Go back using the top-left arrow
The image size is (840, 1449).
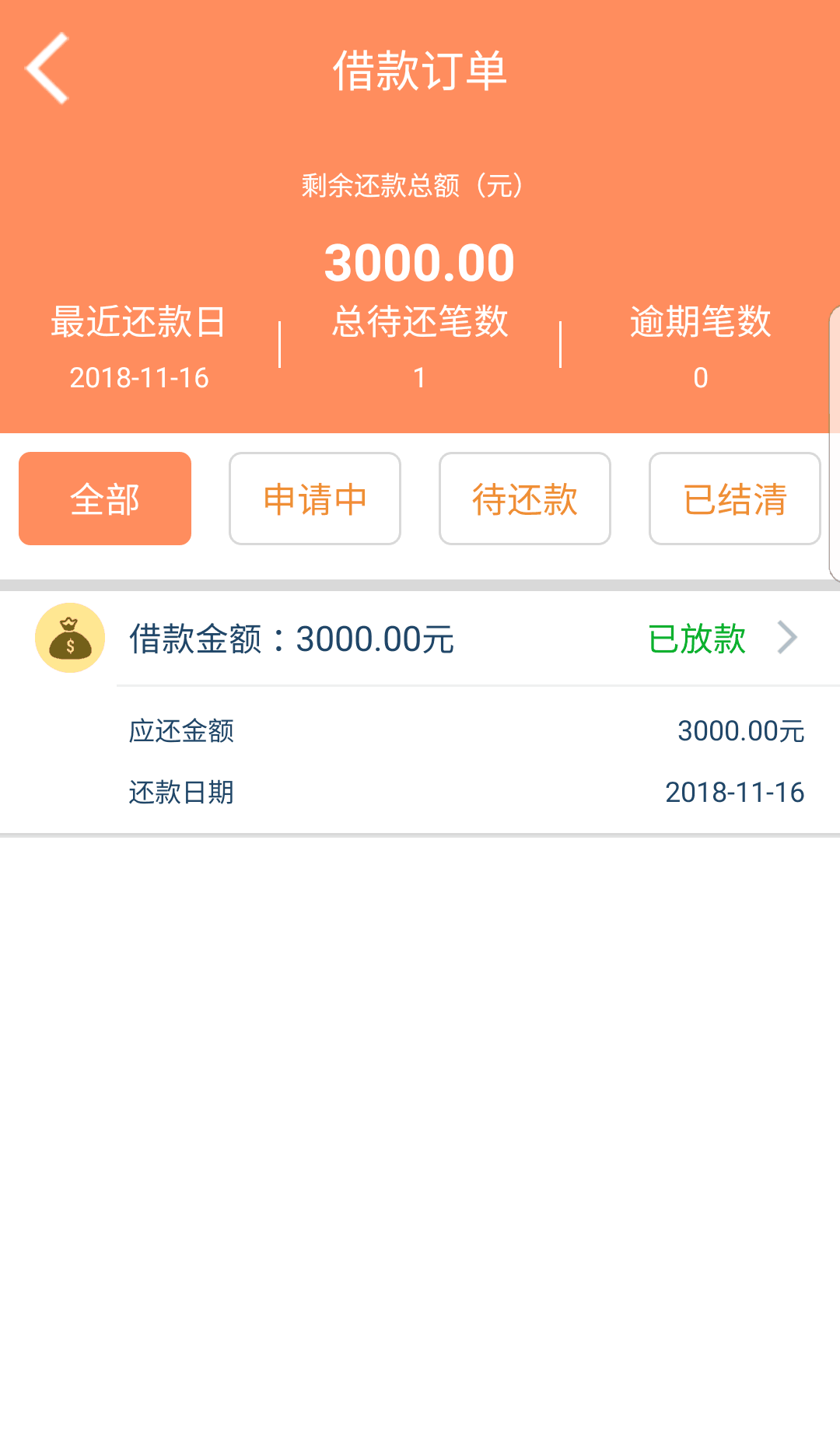48,68
